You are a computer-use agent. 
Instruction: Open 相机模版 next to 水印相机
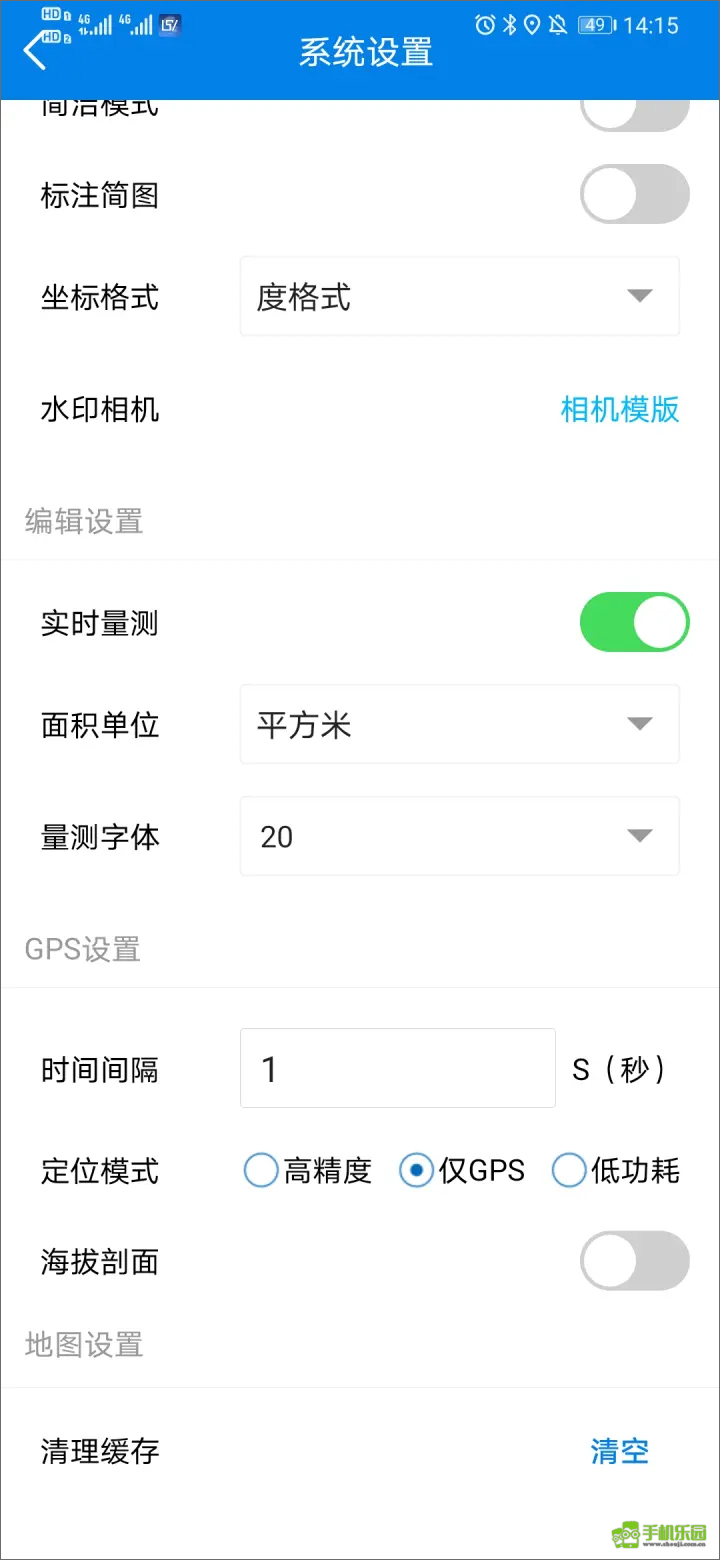pos(620,409)
